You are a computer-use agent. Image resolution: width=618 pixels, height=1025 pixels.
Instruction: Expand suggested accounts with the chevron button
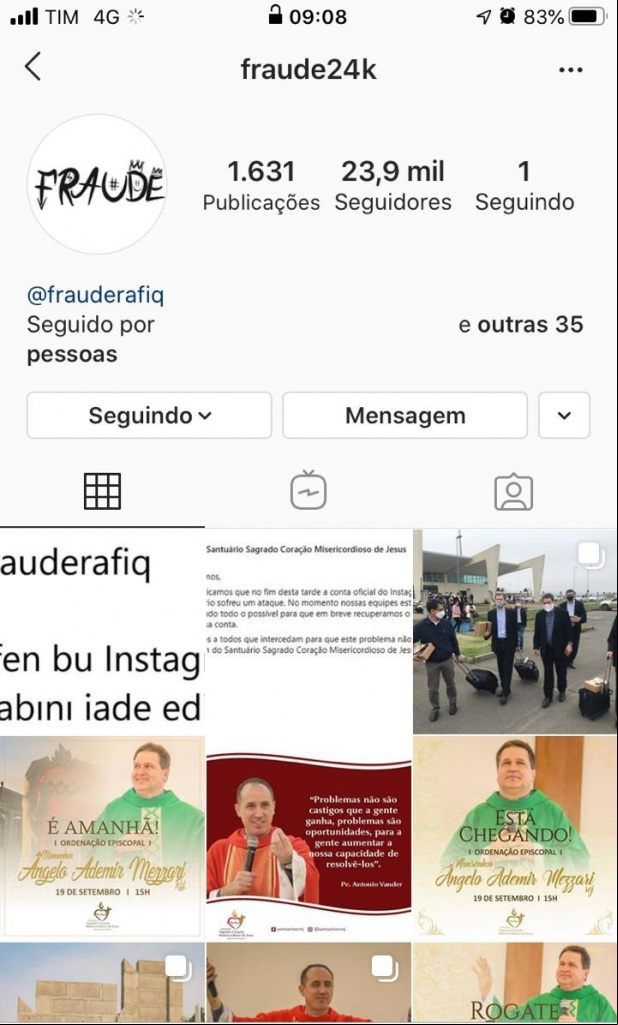[x=564, y=415]
